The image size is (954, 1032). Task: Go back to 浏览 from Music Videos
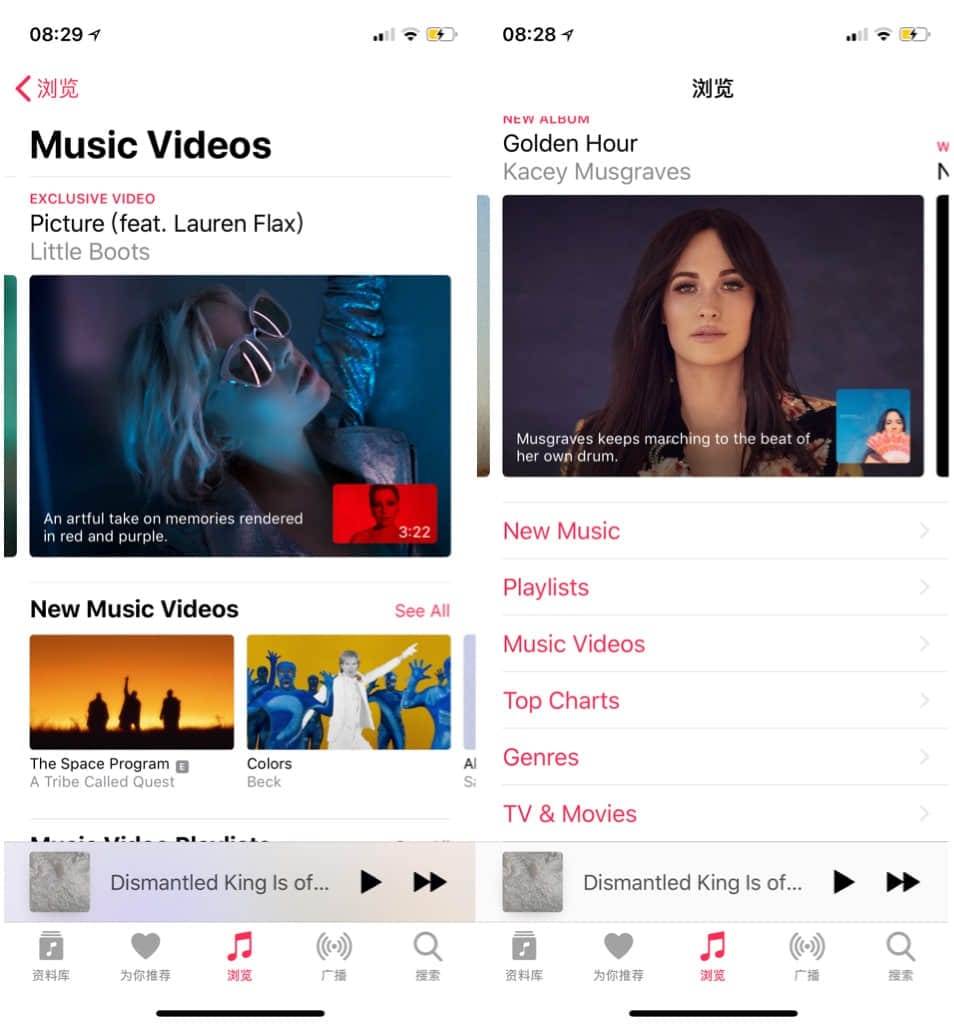pos(47,89)
